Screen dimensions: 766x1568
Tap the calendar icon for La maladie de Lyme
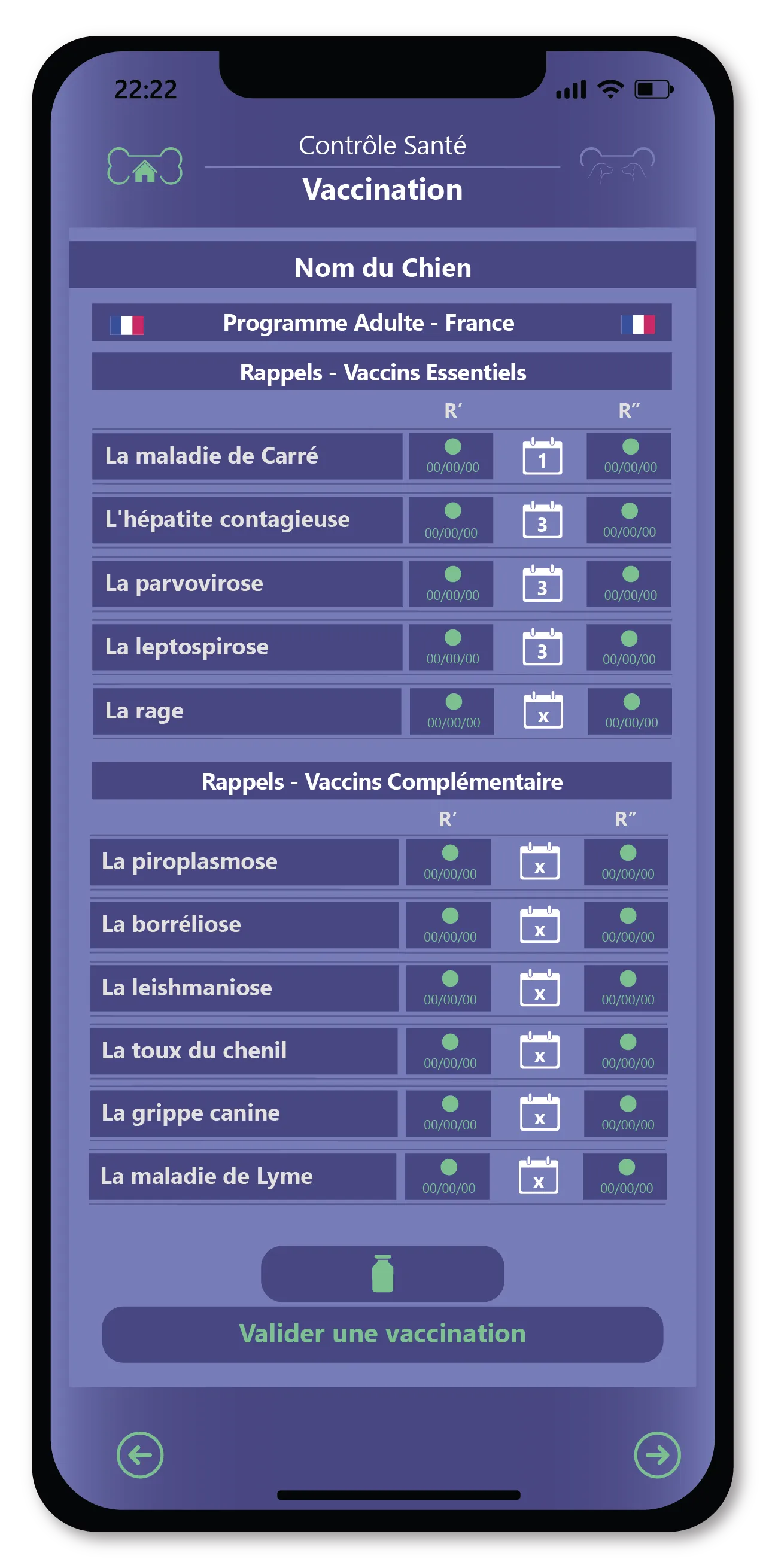point(538,1176)
